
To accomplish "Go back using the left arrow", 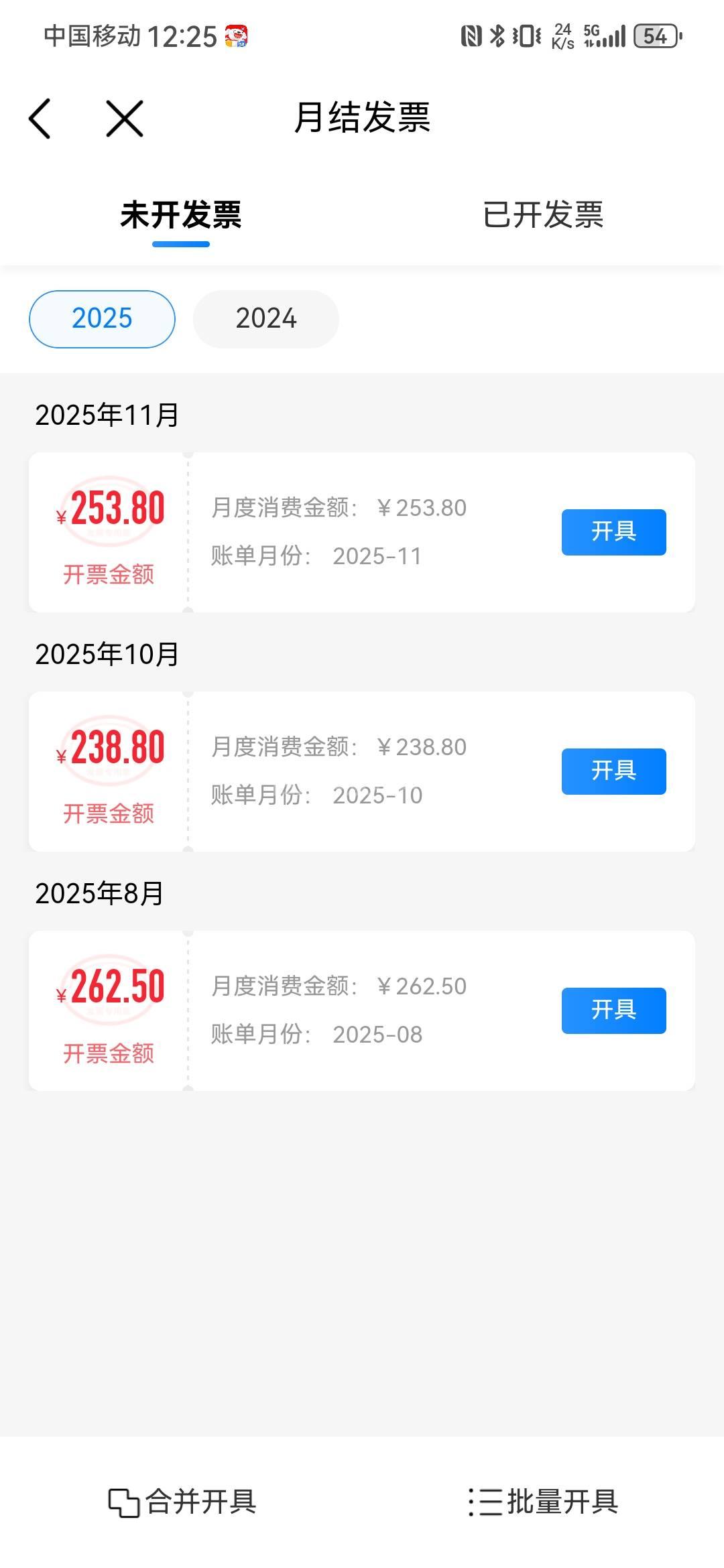I will point(40,119).
